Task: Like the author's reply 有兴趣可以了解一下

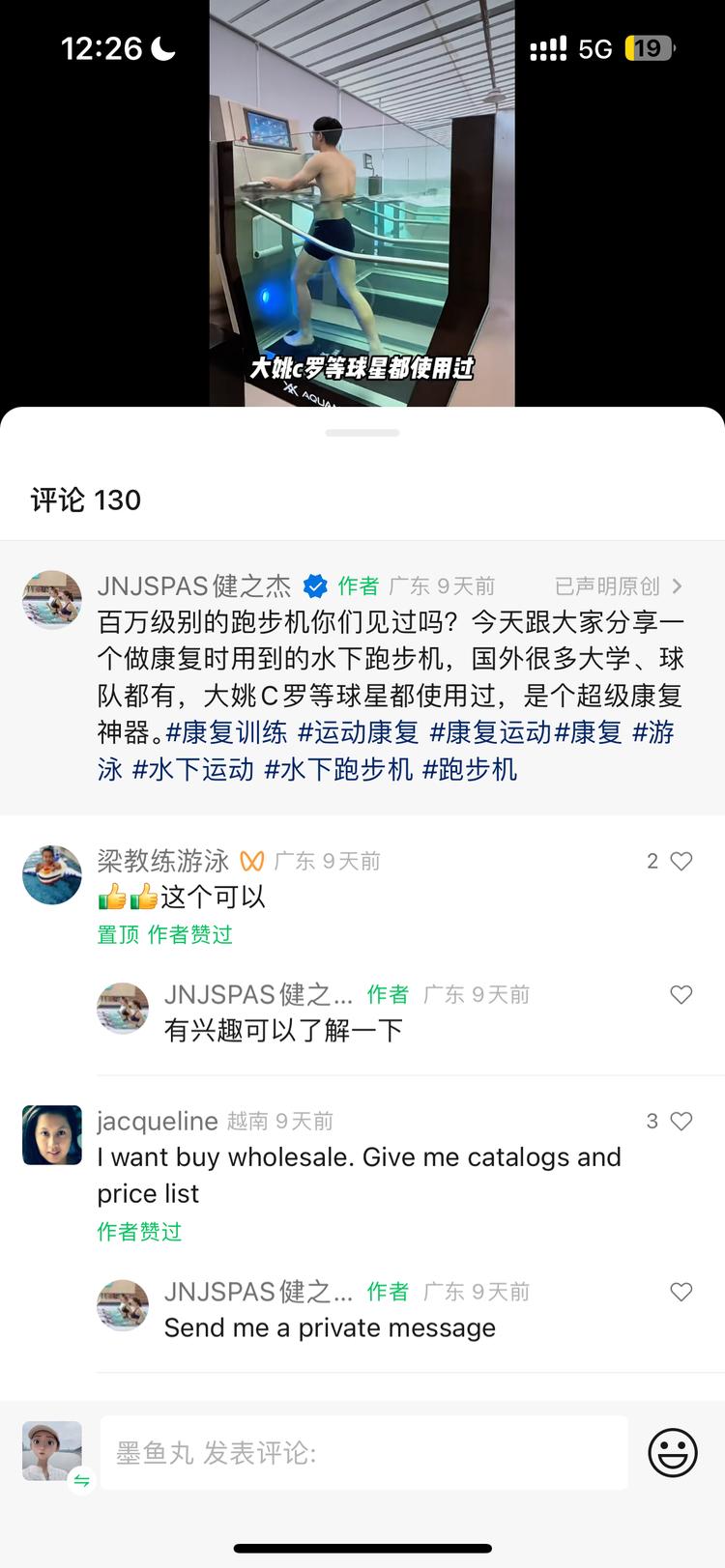Action: [x=681, y=994]
